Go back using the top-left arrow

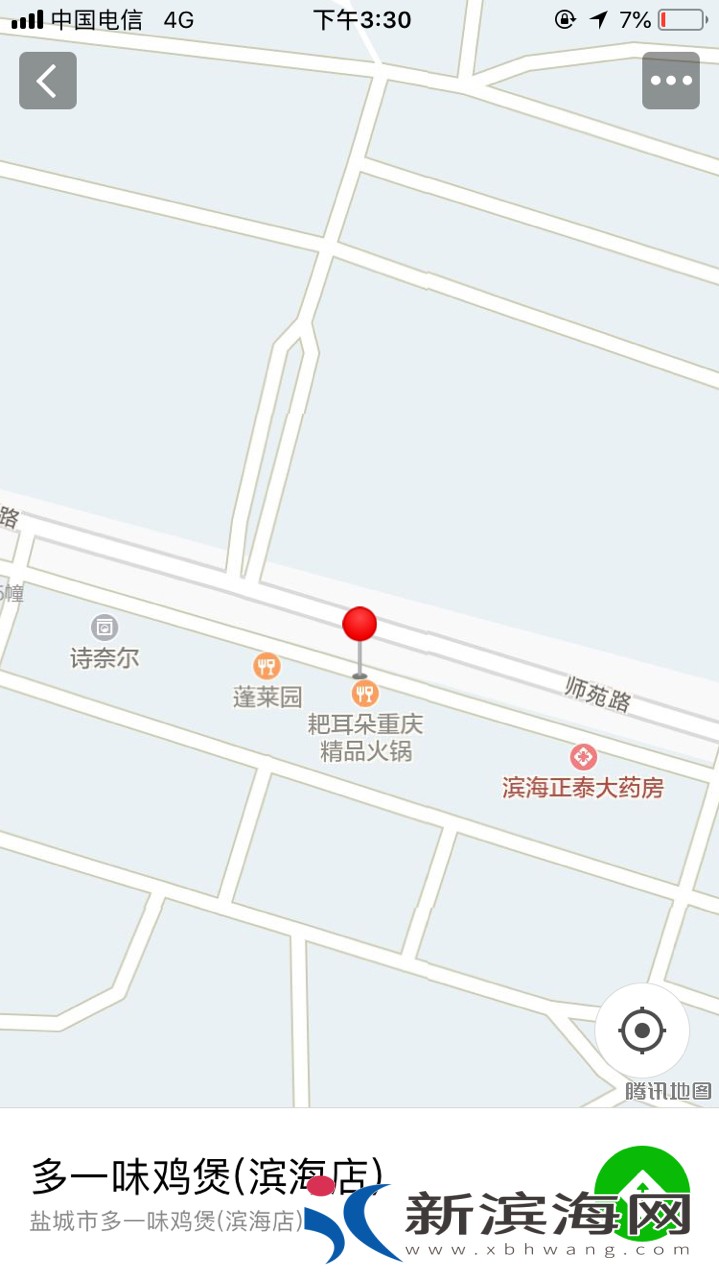(48, 81)
